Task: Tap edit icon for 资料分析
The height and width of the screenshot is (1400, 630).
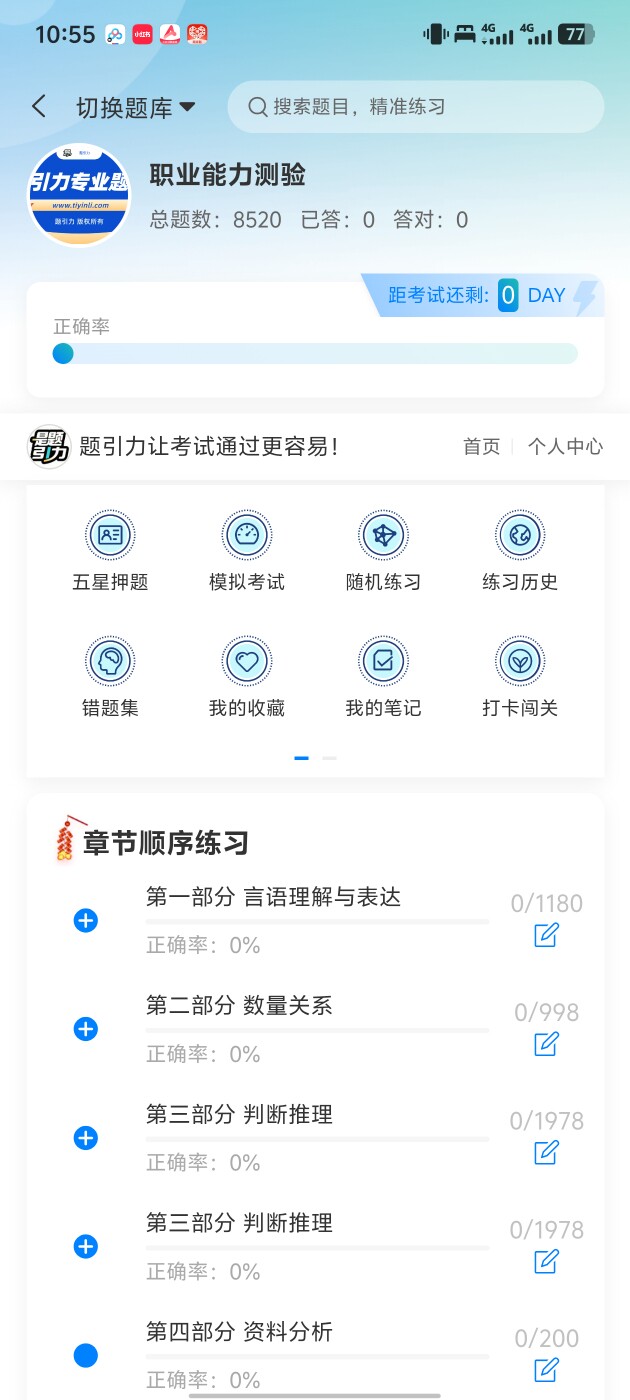Action: coord(546,1370)
